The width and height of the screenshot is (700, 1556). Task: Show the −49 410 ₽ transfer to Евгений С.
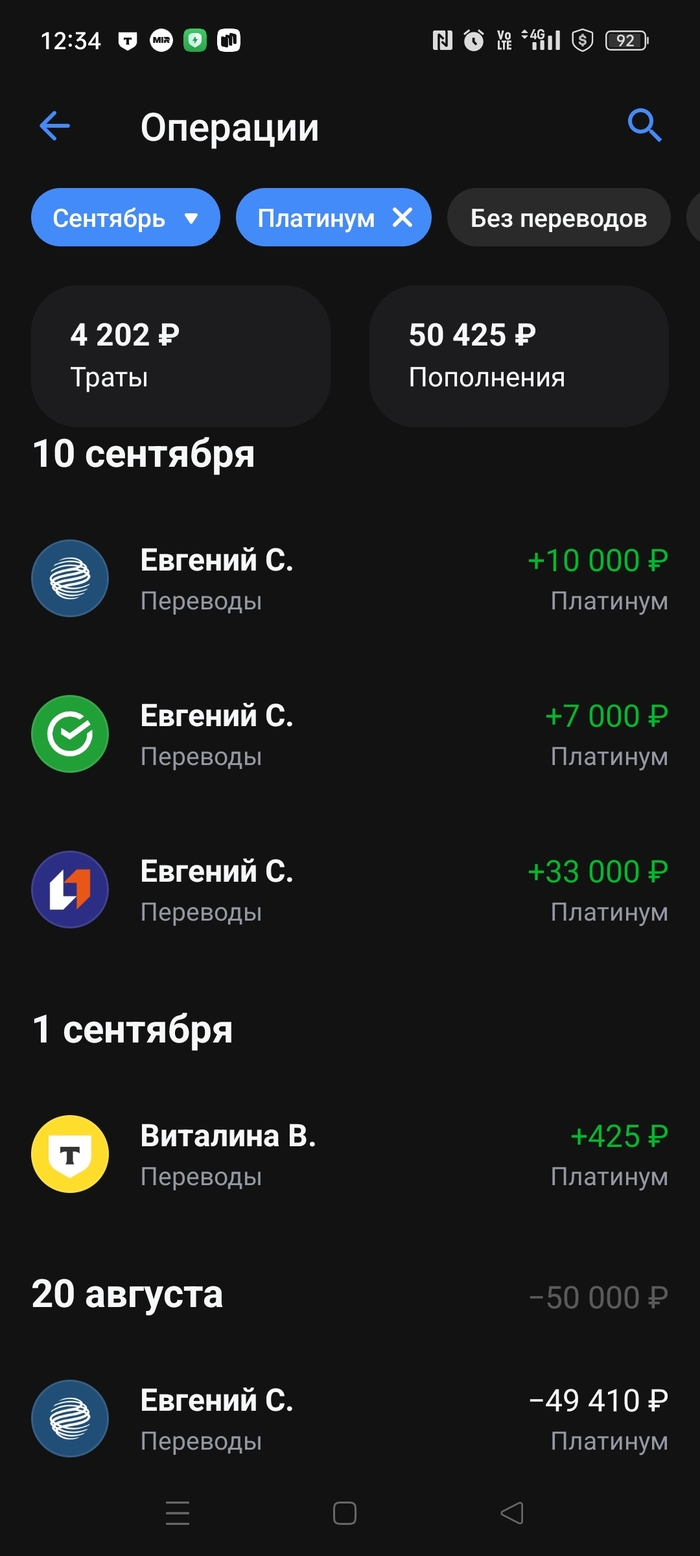[350, 1419]
